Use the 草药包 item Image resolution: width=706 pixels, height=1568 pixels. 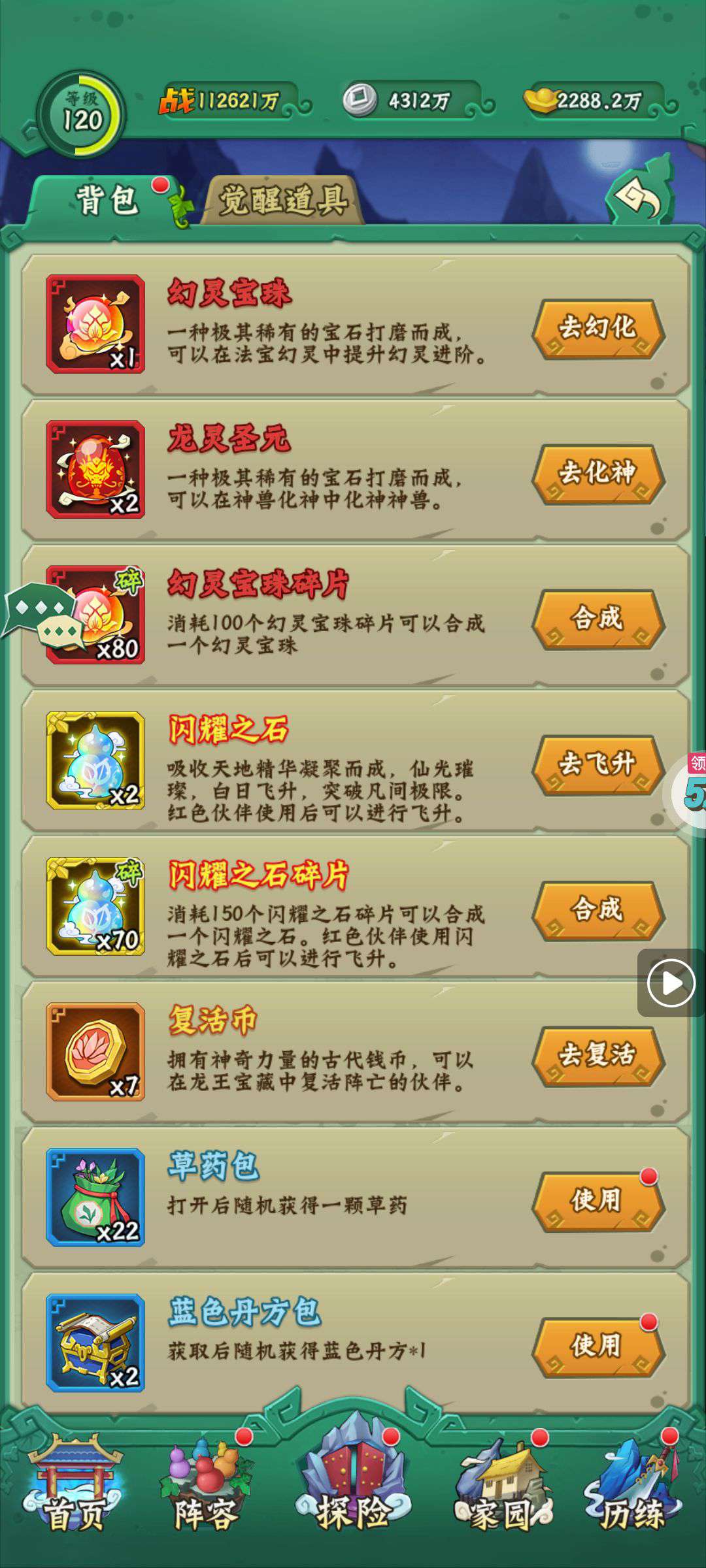pyautogui.click(x=597, y=1201)
